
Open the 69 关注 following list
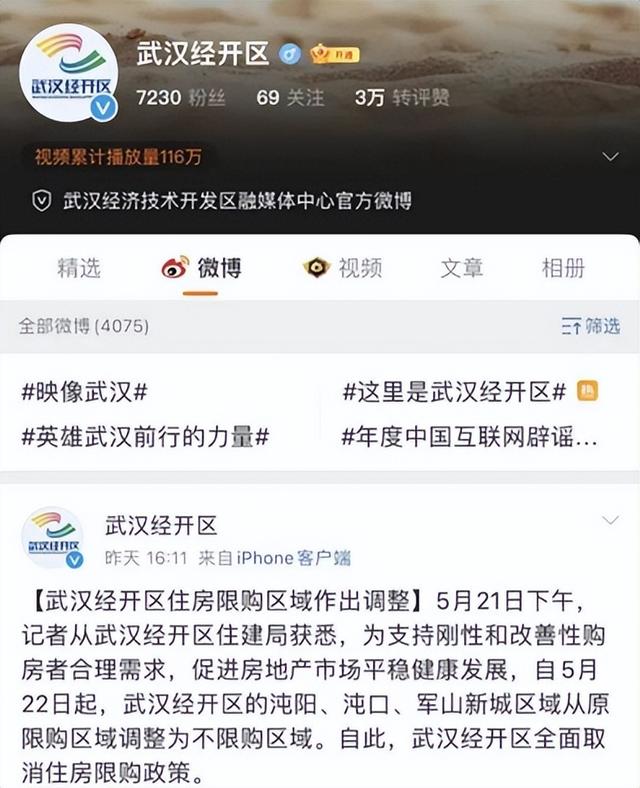click(290, 97)
